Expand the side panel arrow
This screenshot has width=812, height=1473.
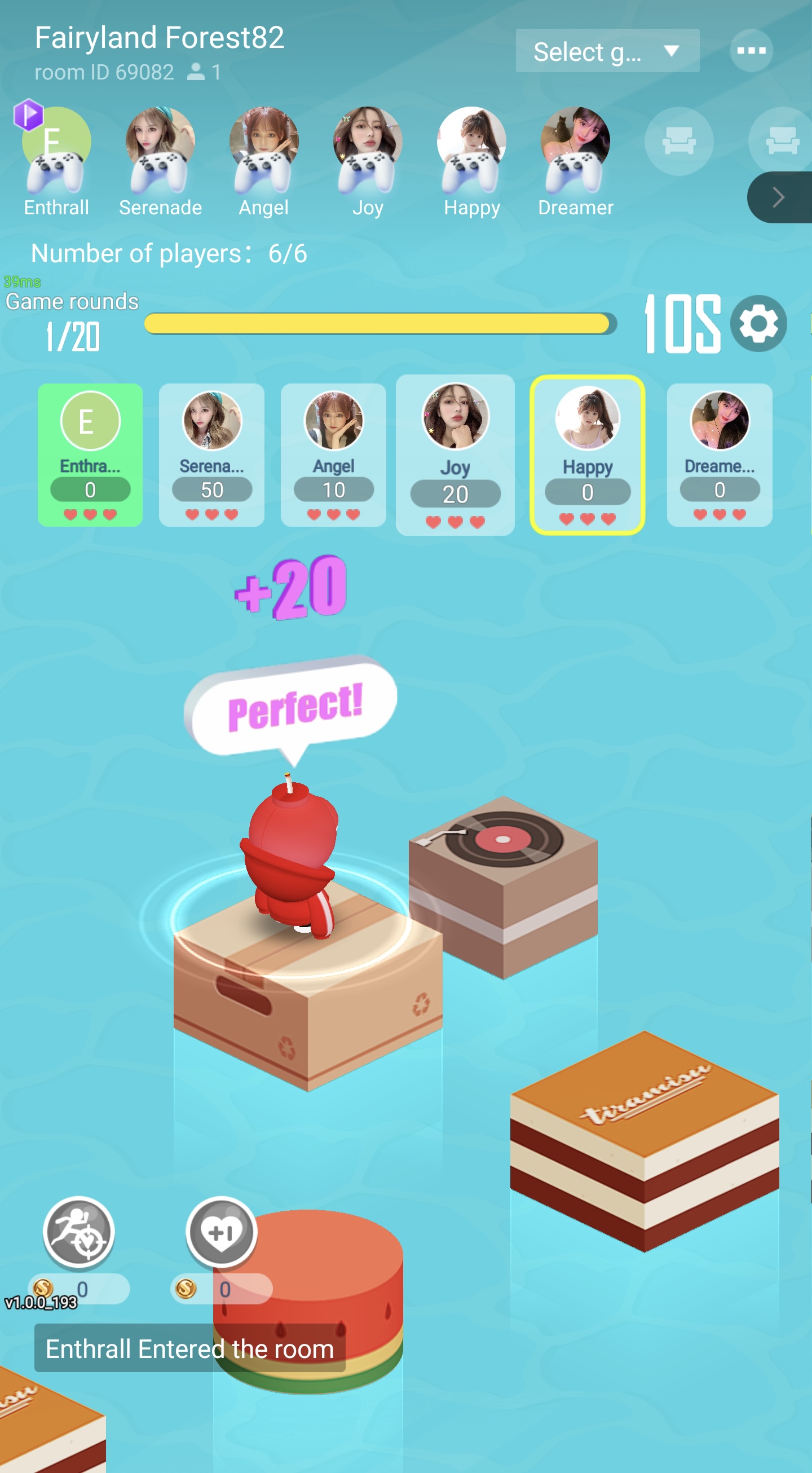[779, 197]
